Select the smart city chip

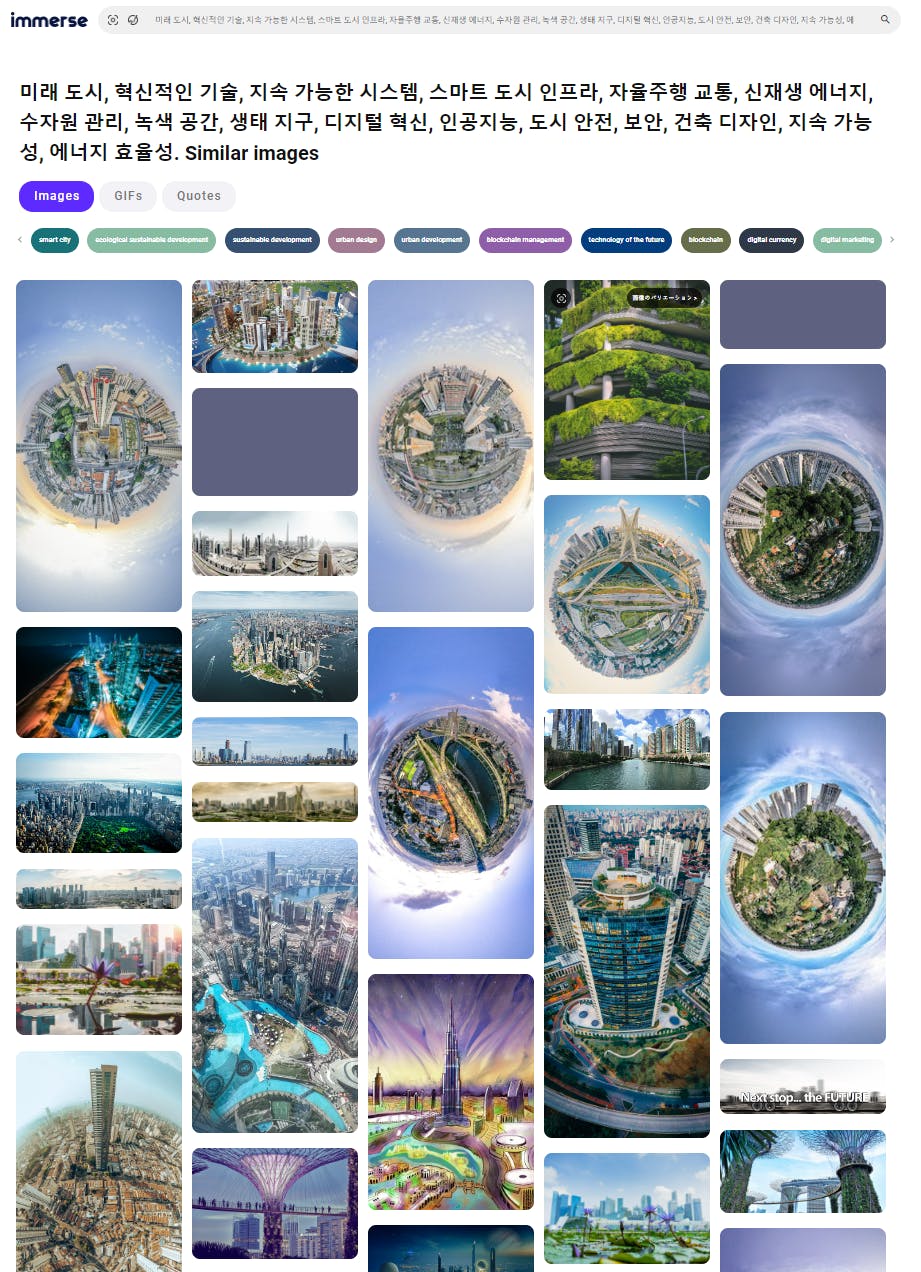[55, 240]
